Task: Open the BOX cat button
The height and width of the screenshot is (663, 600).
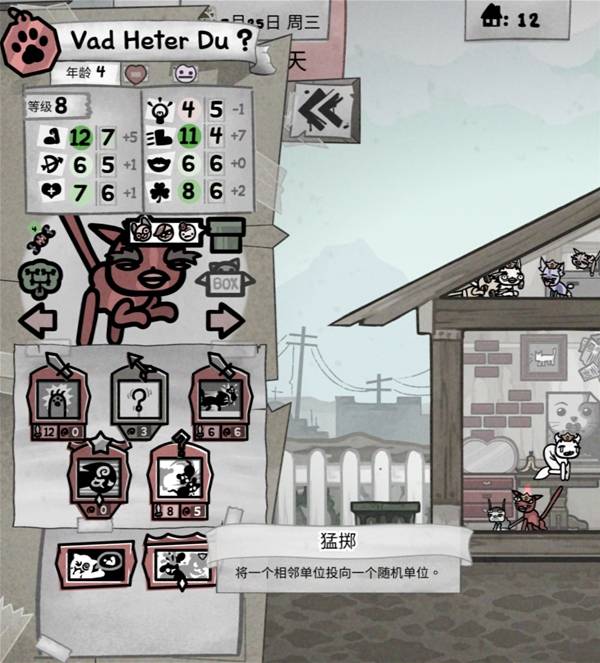Action: pyautogui.click(x=223, y=281)
